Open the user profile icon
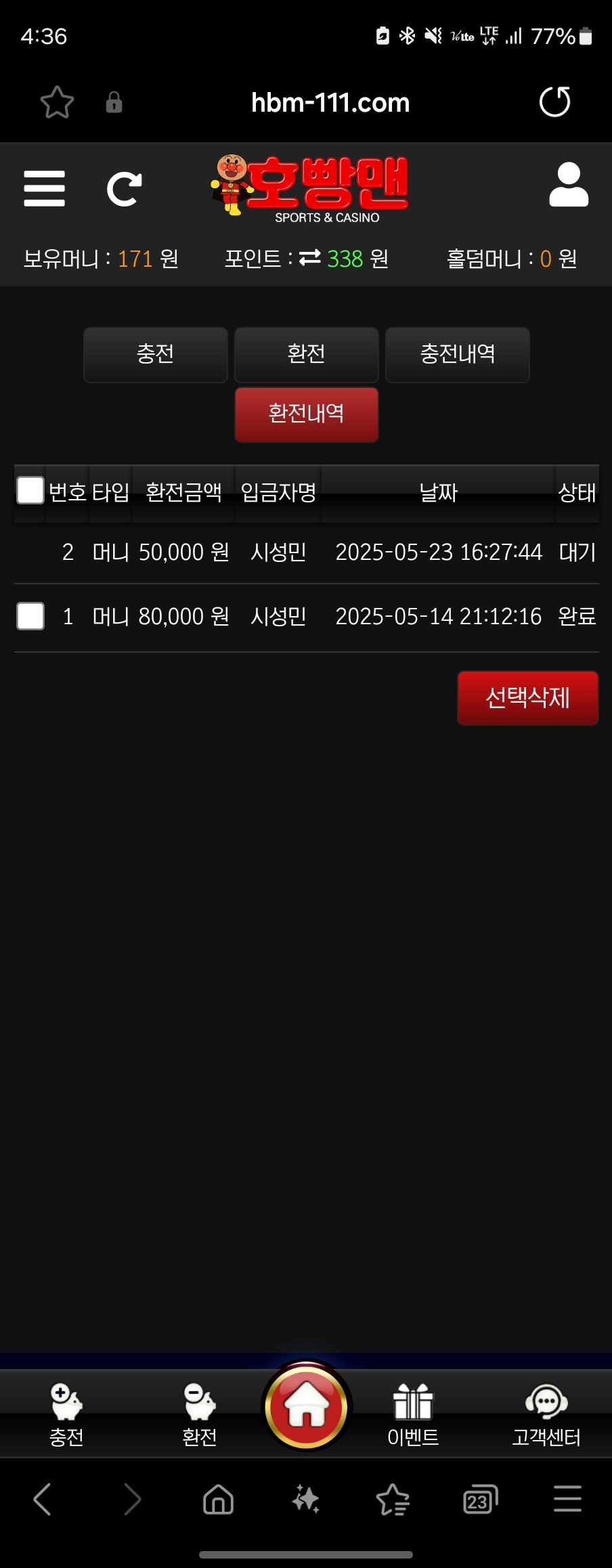The height and width of the screenshot is (1568, 612). tap(568, 185)
